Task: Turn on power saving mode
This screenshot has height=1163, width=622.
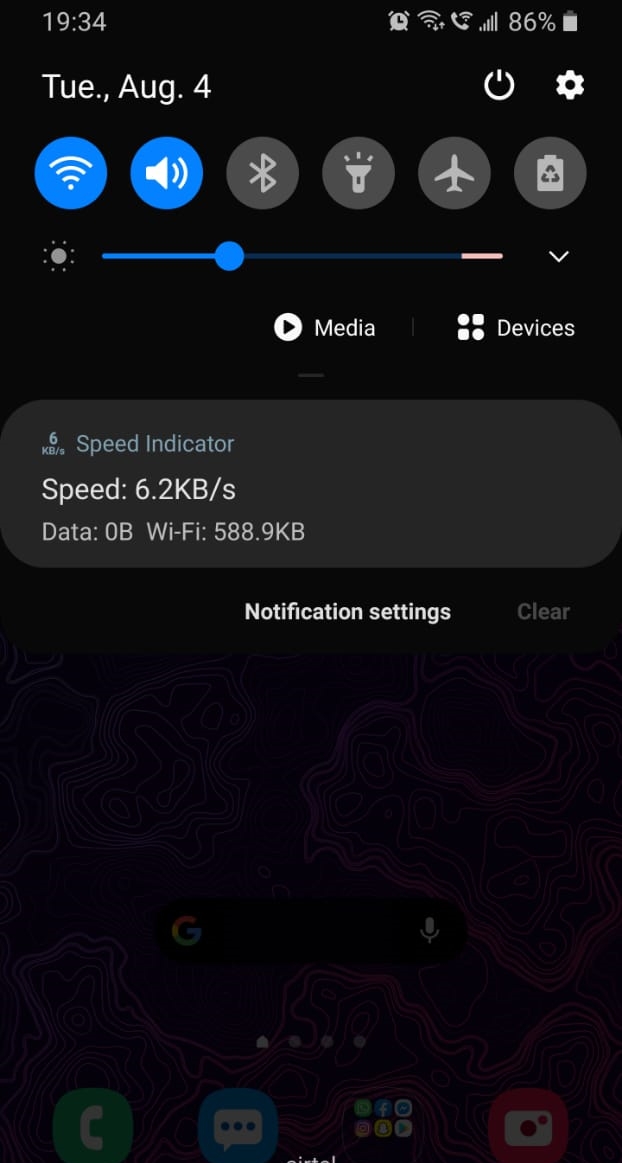Action: pos(550,174)
